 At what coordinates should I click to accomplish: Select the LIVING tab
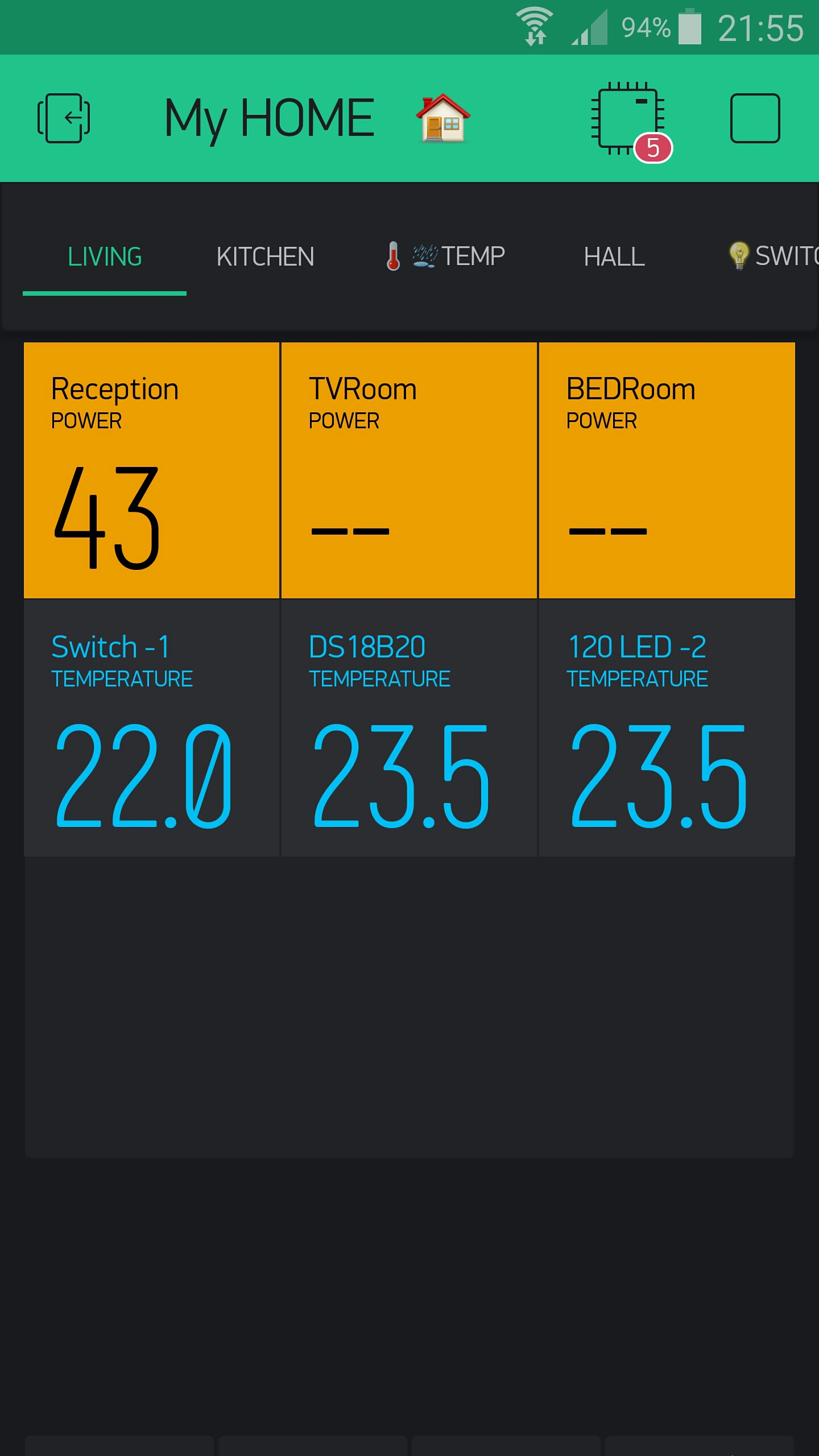pyautogui.click(x=105, y=257)
